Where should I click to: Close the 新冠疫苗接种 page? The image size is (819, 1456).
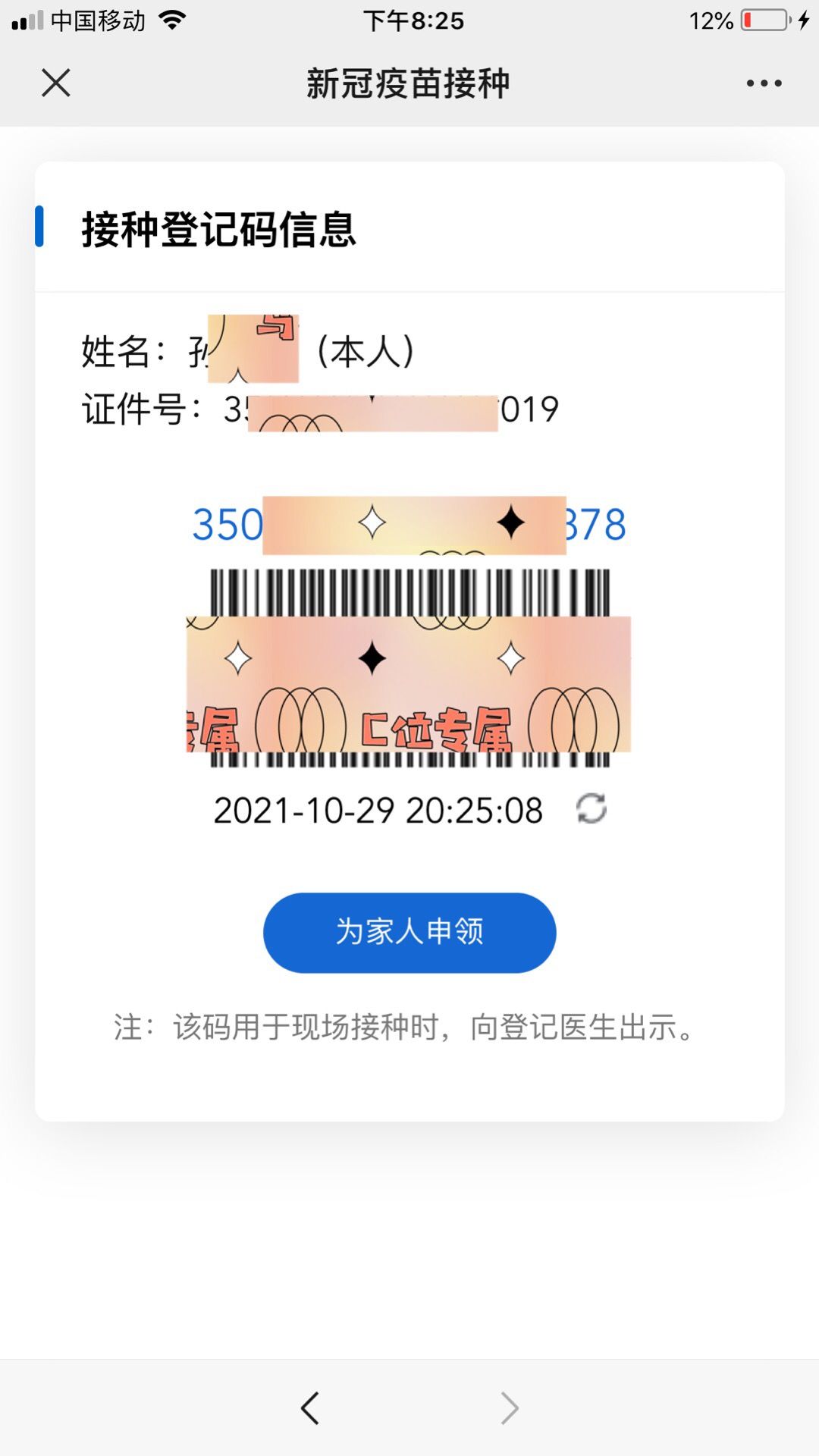tap(56, 83)
